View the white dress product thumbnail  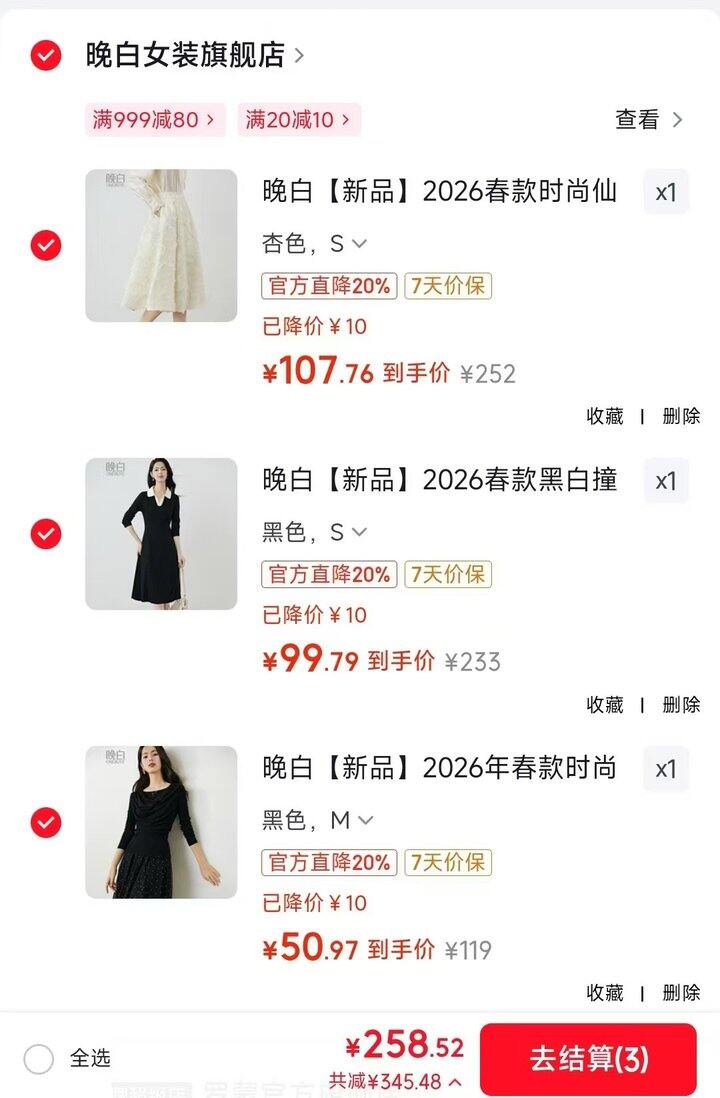click(161, 244)
